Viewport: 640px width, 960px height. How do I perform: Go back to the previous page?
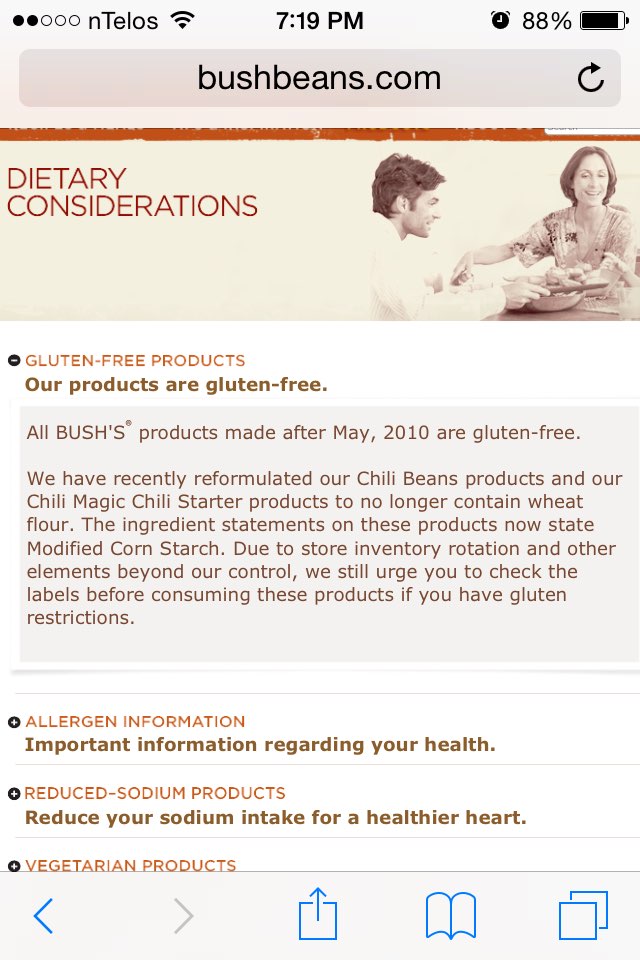click(x=43, y=915)
